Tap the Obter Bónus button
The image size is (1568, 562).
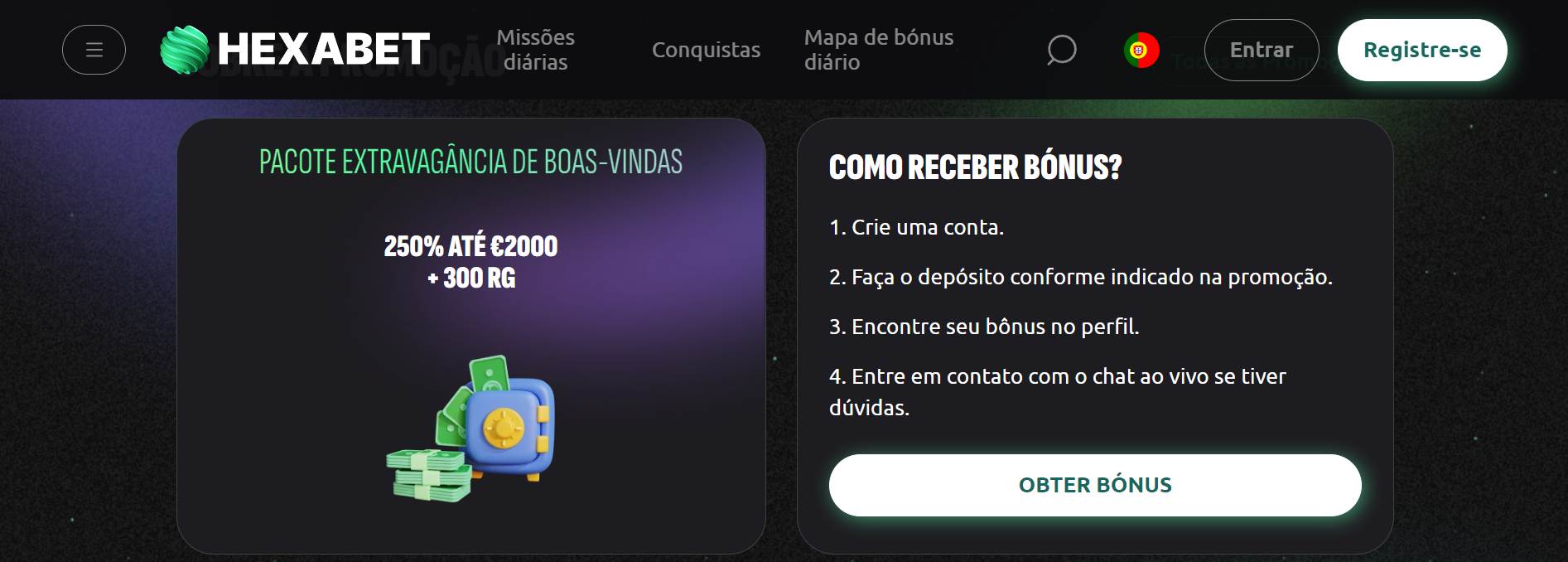pos(1094,485)
